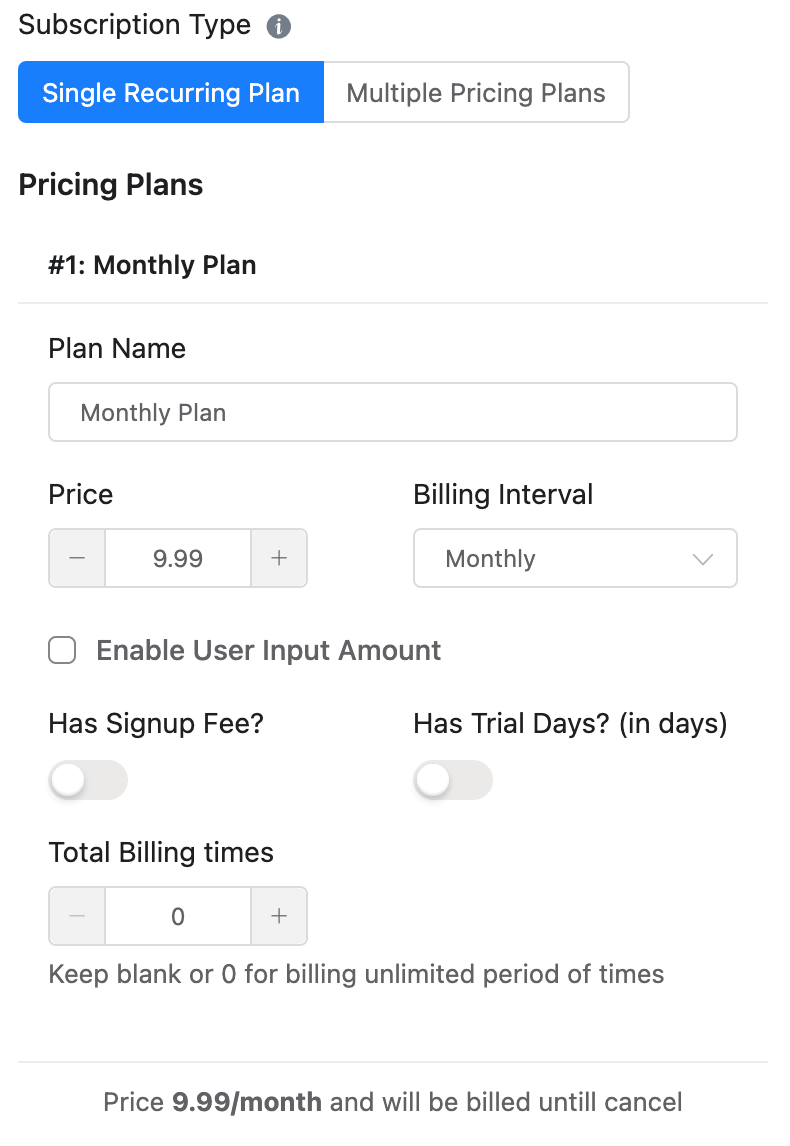790x1146 pixels.
Task: Select the Single Recurring Plan option
Action: click(x=171, y=93)
